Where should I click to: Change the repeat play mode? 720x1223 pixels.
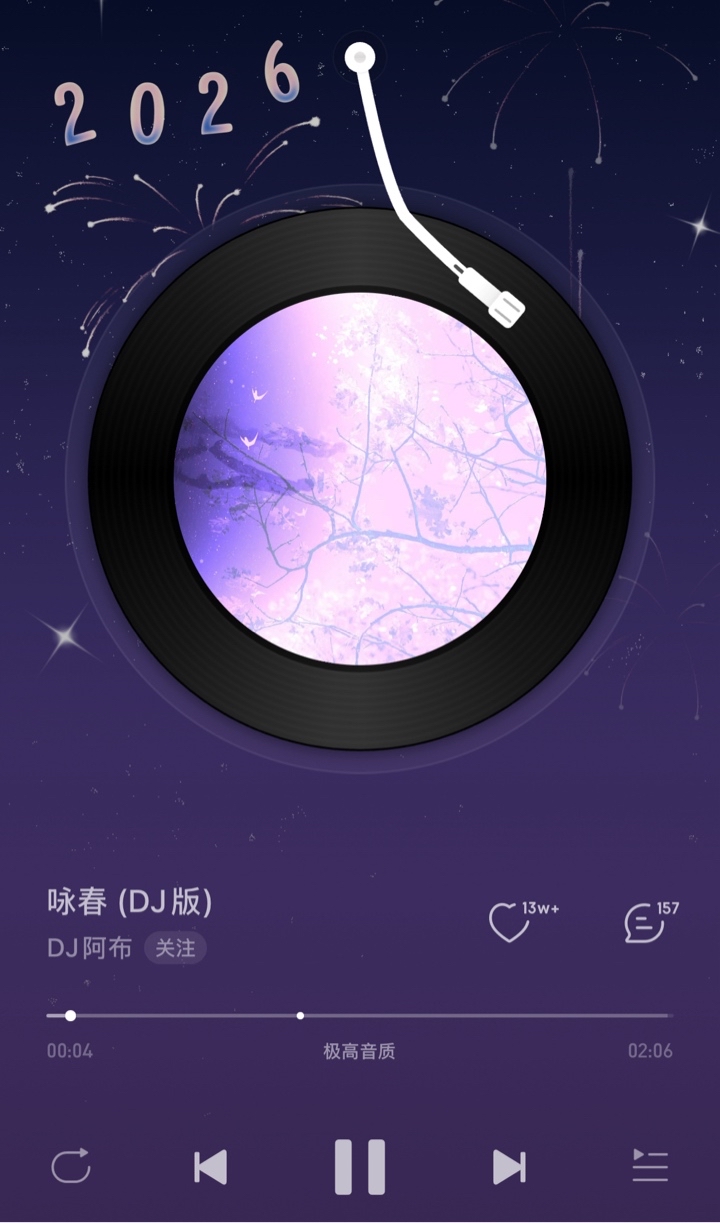tap(71, 1166)
